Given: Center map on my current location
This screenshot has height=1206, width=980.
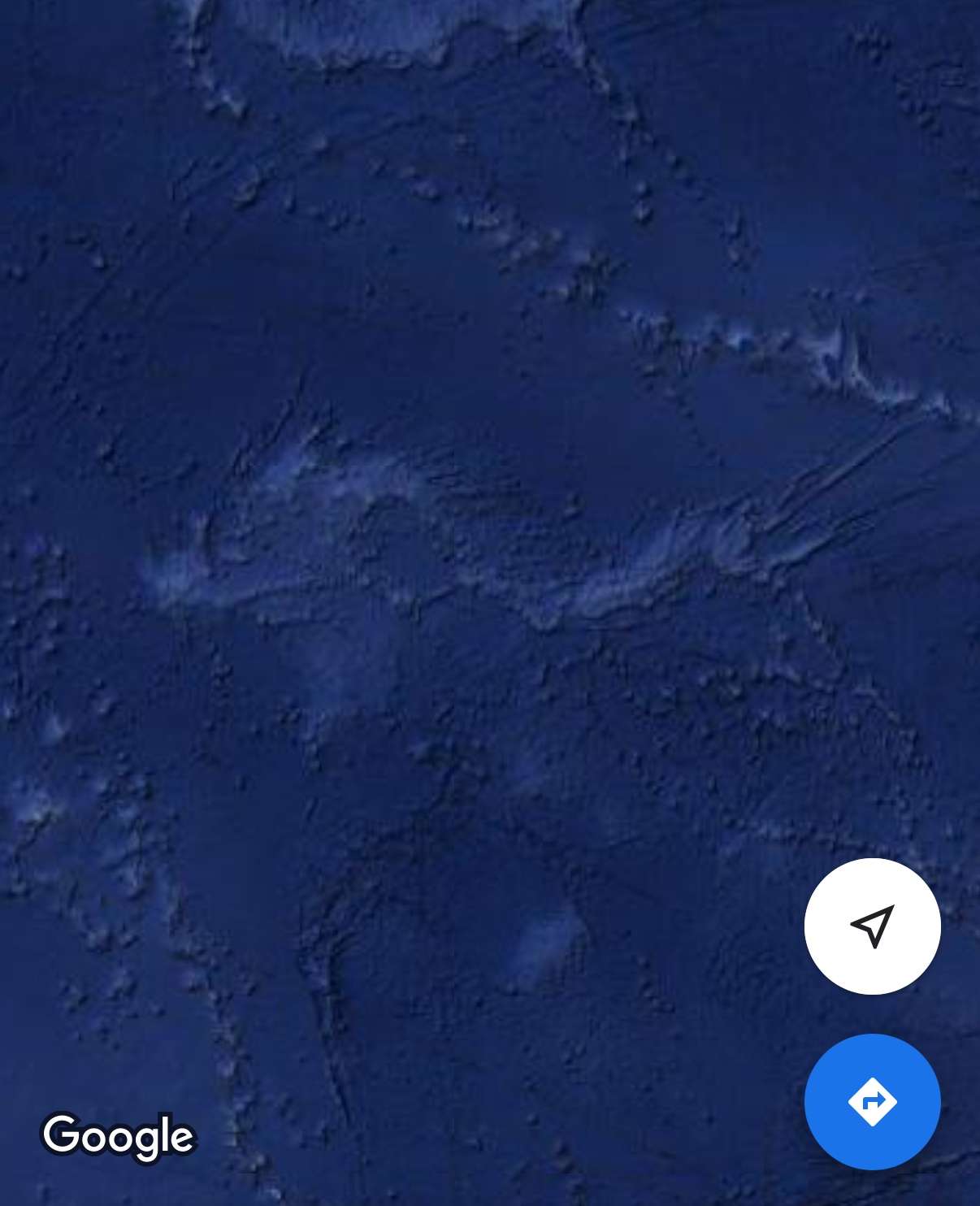Looking at the screenshot, I should [x=872, y=926].
